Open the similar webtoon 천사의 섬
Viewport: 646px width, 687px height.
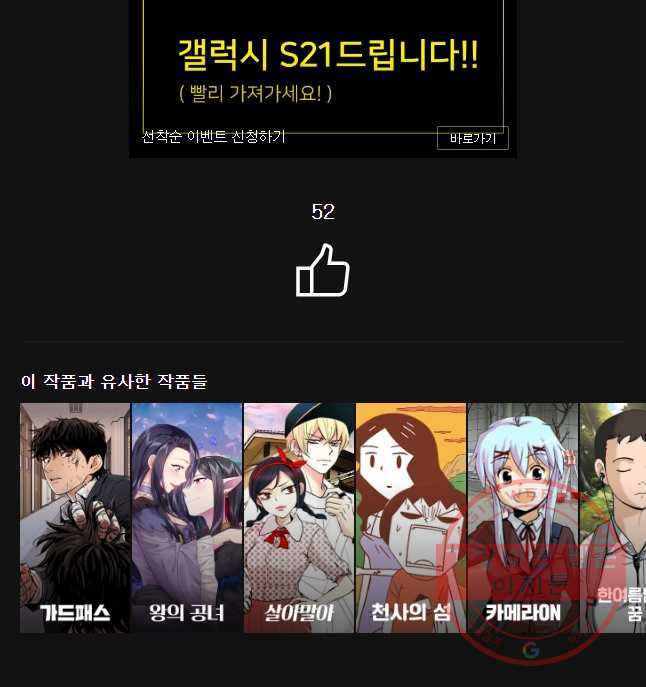[x=411, y=517]
